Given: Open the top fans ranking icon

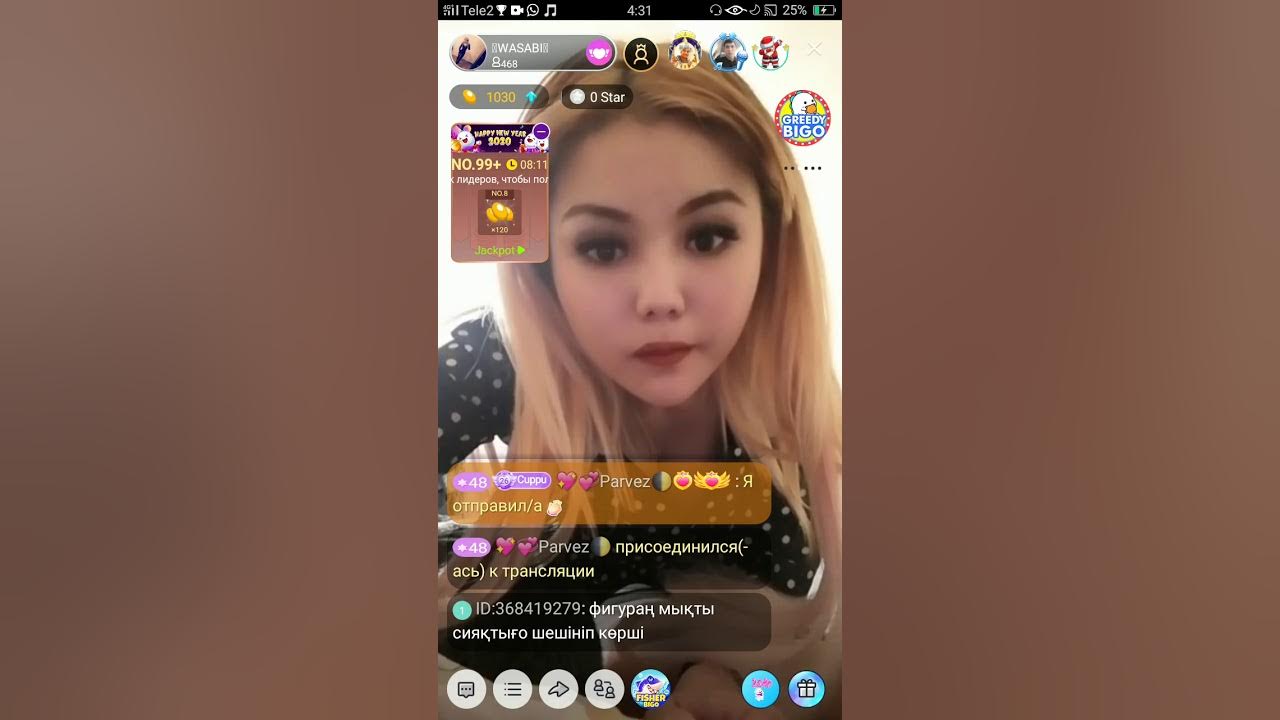Looking at the screenshot, I should pos(641,54).
